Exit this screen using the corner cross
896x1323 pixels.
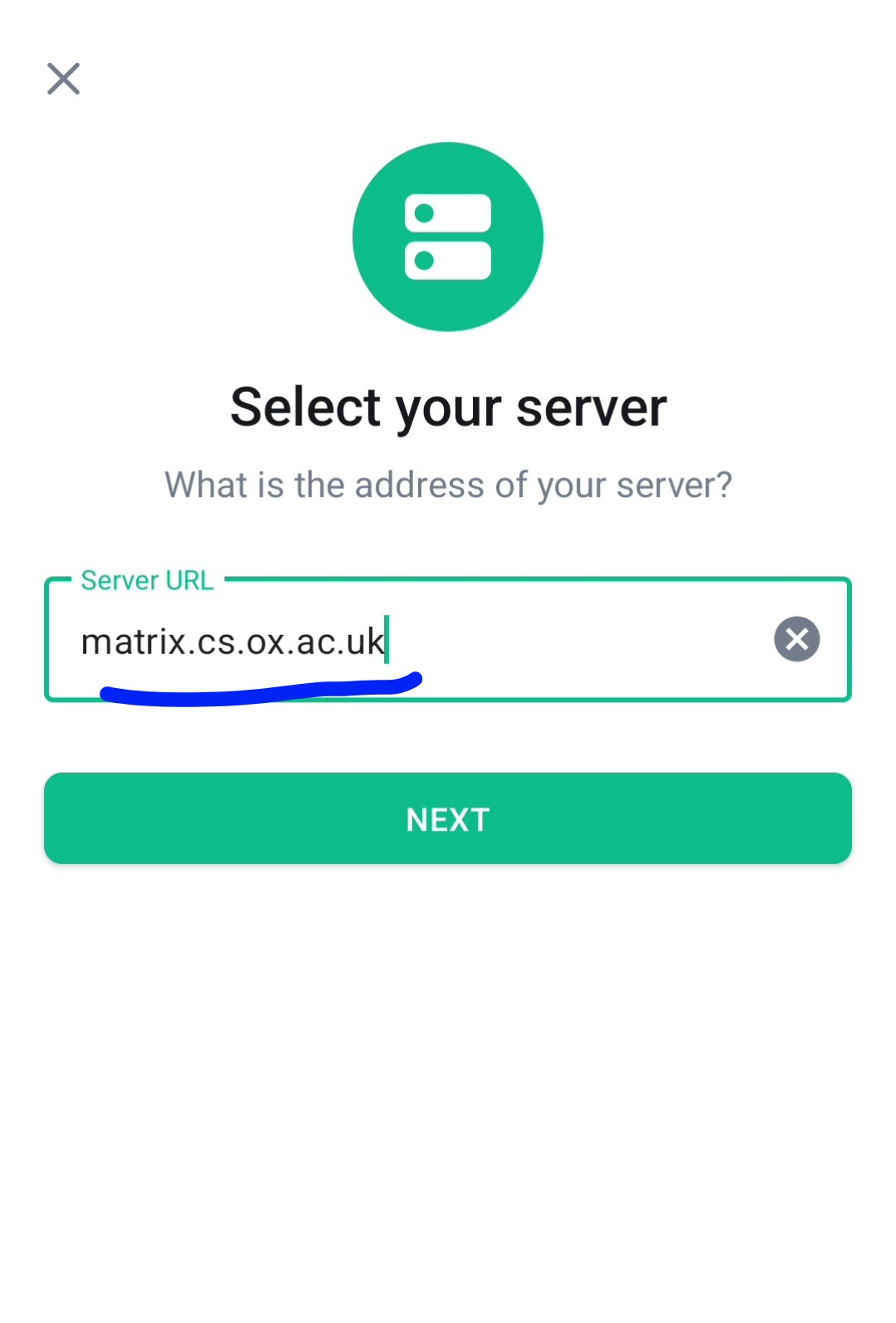click(x=63, y=78)
